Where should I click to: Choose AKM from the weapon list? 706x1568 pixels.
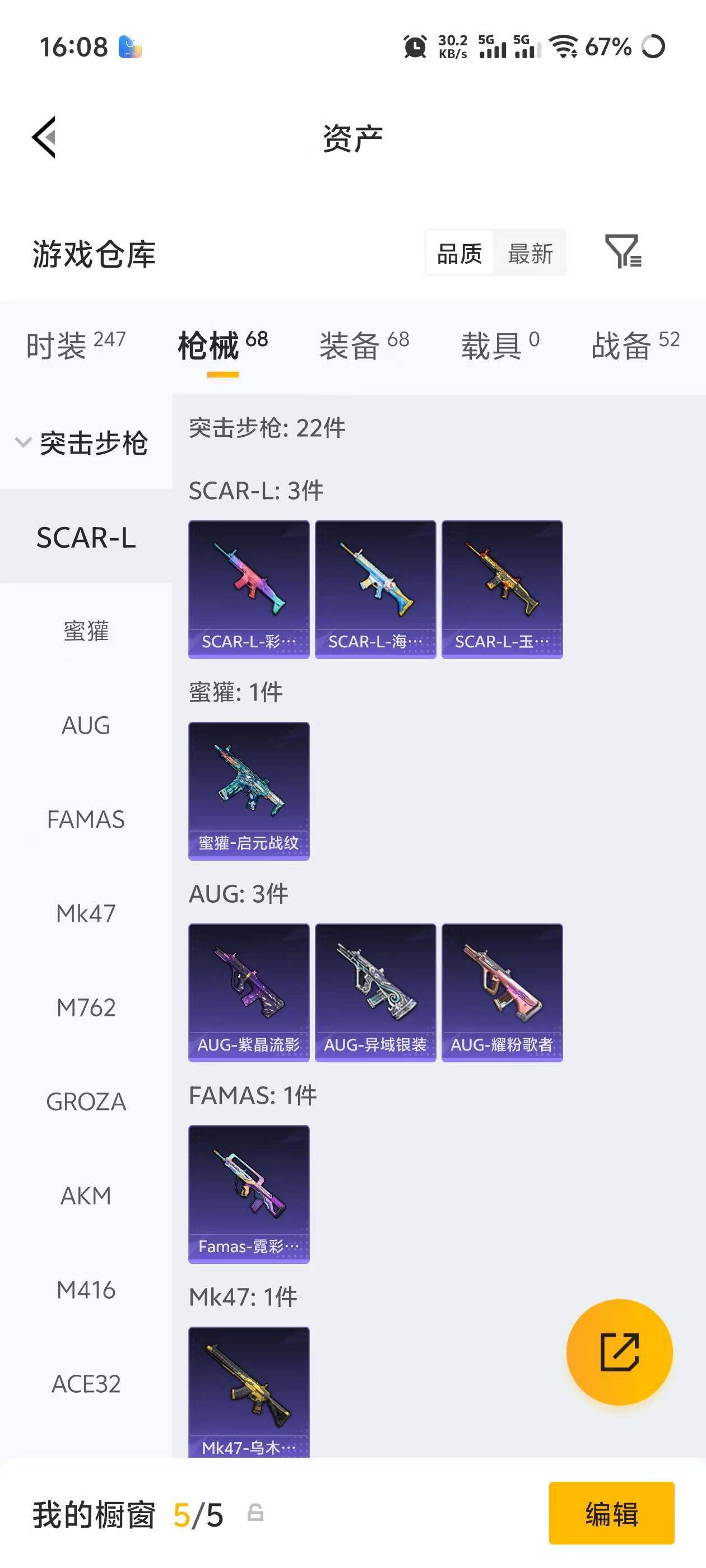pos(85,1195)
